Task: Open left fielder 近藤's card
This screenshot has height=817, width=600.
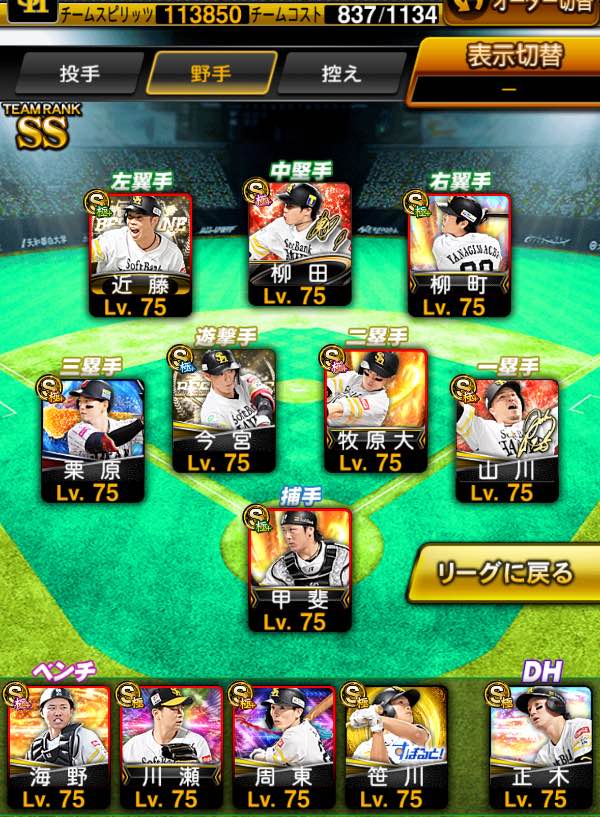Action: (141, 255)
